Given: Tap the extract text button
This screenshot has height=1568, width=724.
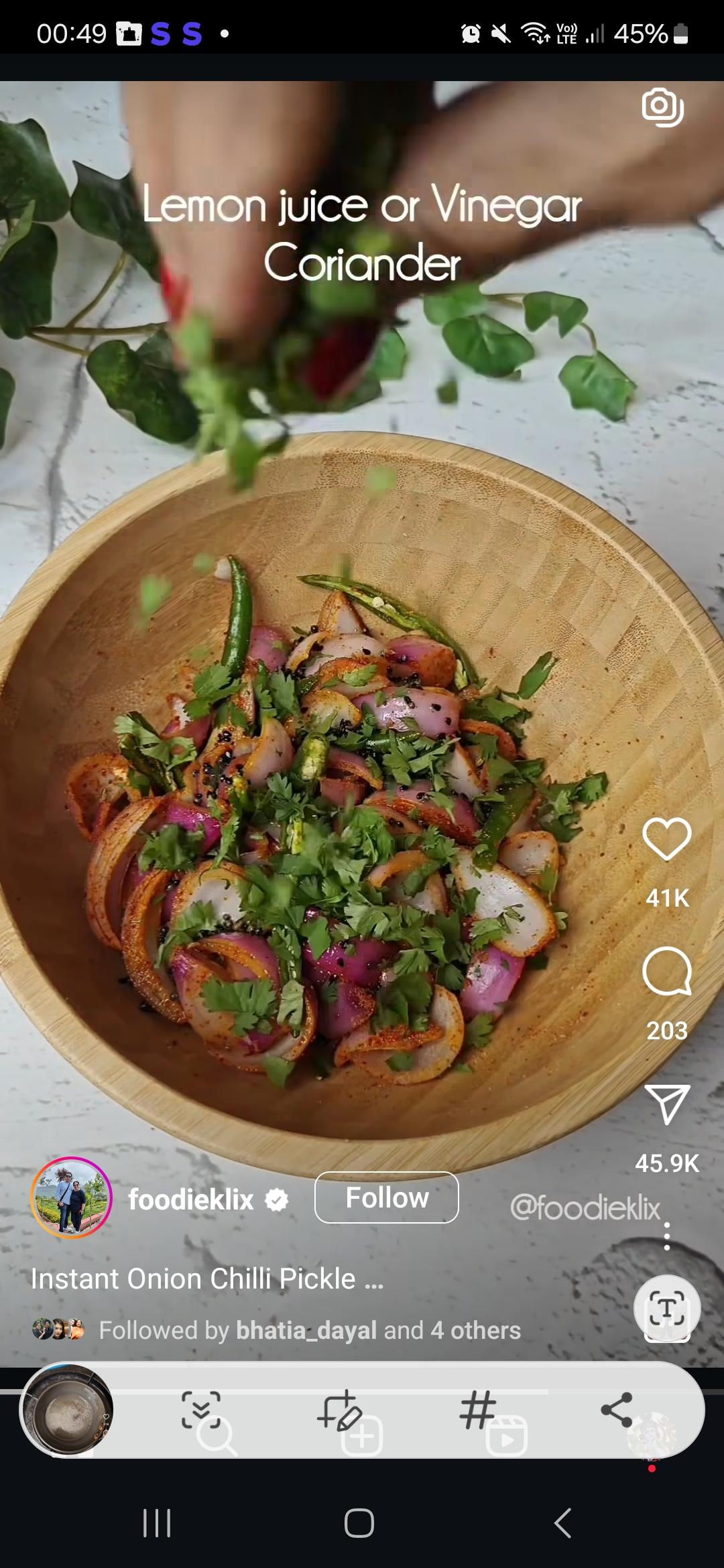Looking at the screenshot, I should (x=667, y=1308).
